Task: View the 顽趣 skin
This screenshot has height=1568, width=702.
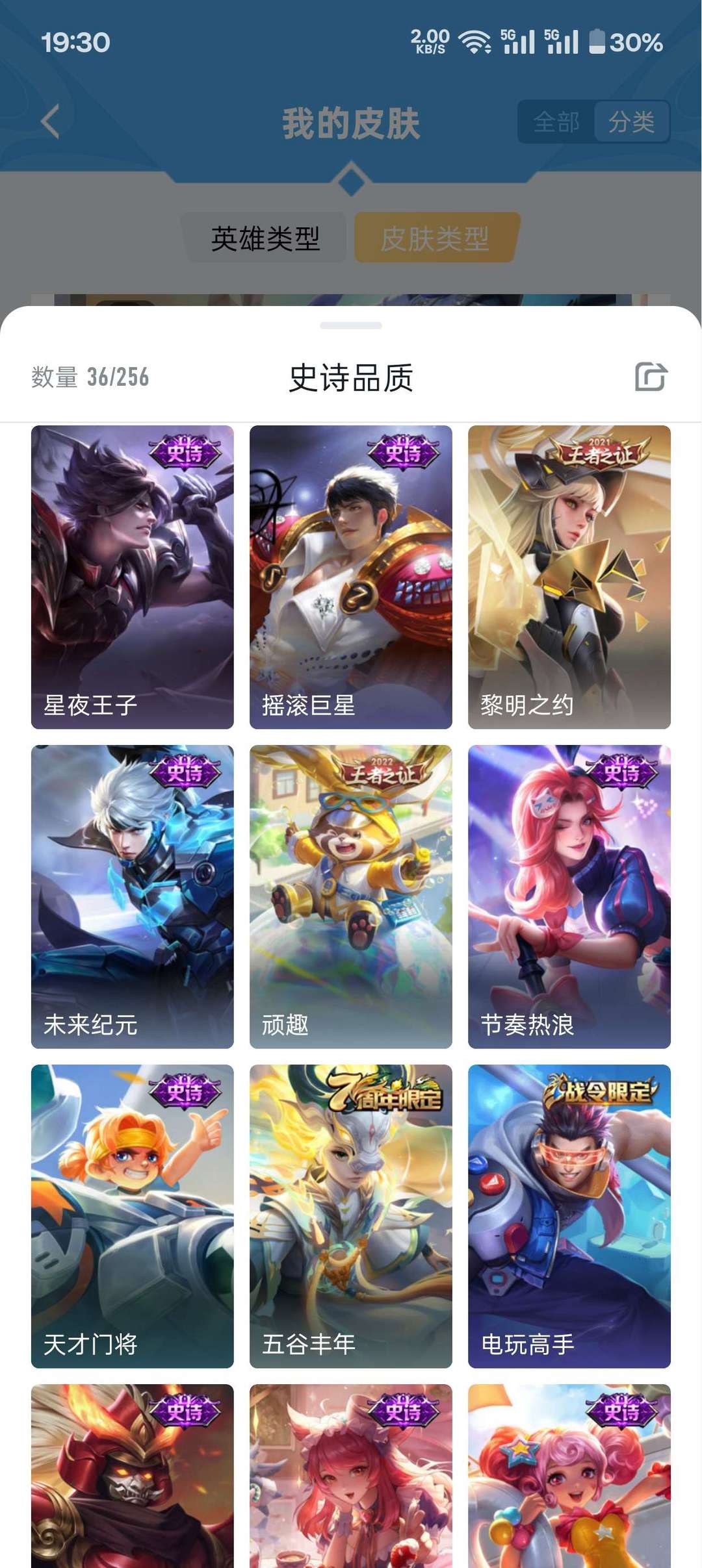Action: tap(351, 896)
